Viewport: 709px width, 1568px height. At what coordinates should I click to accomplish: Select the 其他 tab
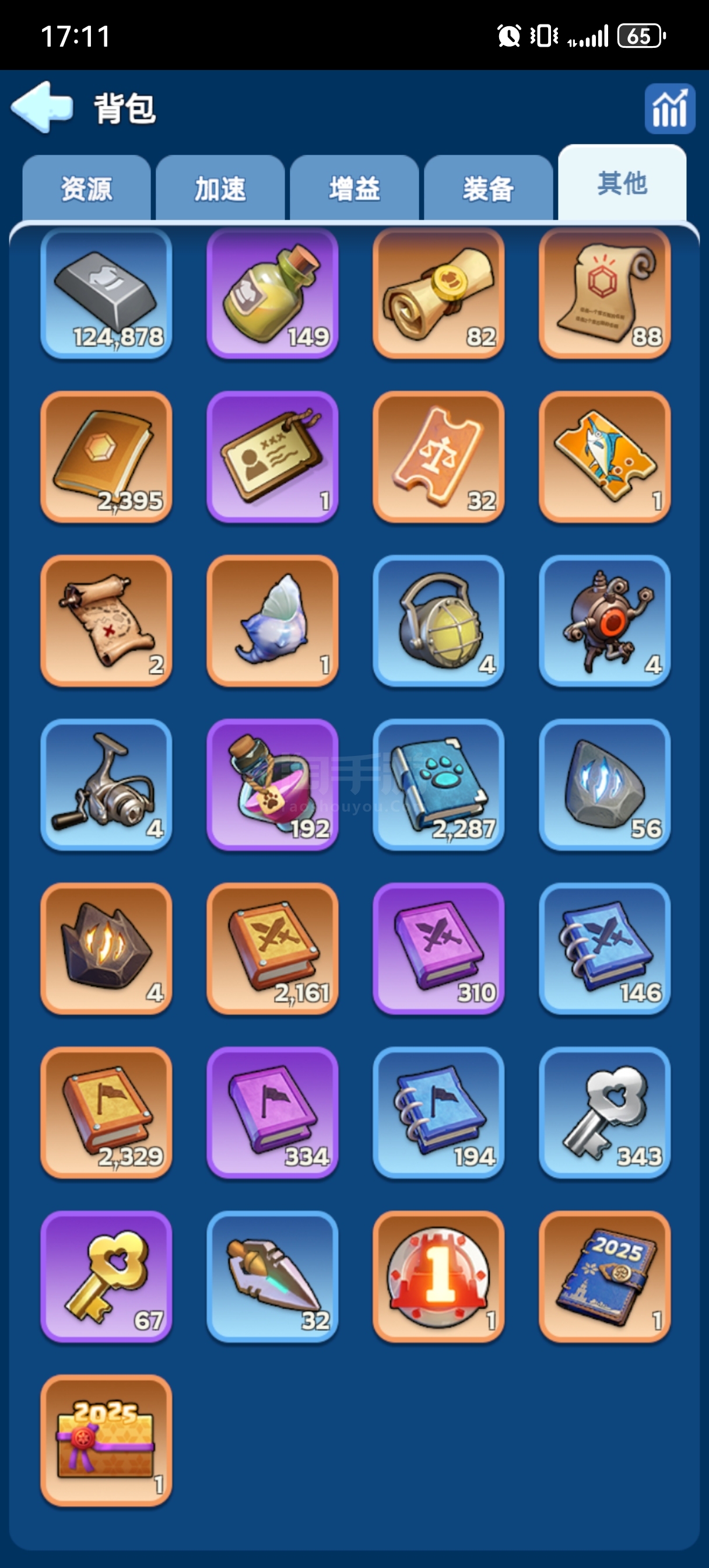coord(622,184)
